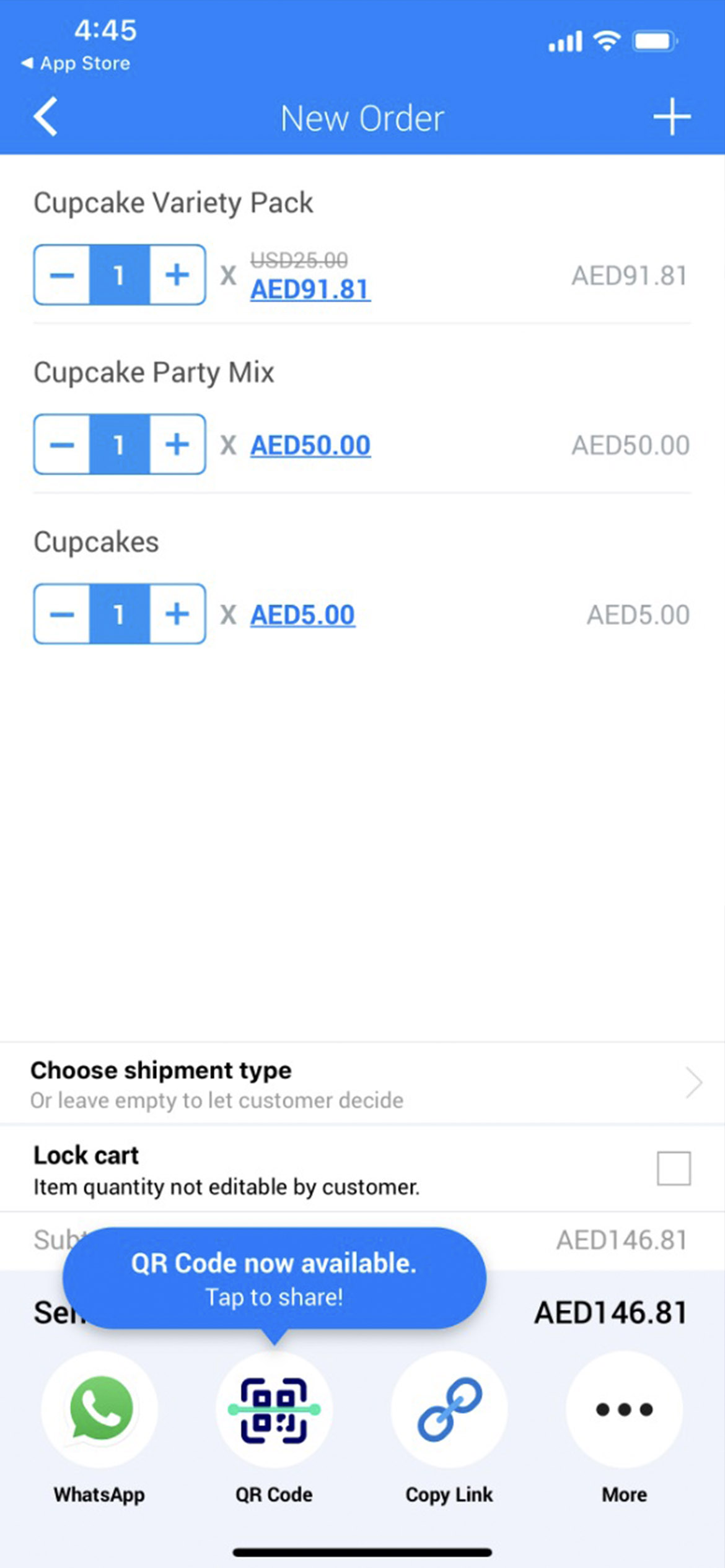Check the Lock cart checkbox

tap(674, 1169)
